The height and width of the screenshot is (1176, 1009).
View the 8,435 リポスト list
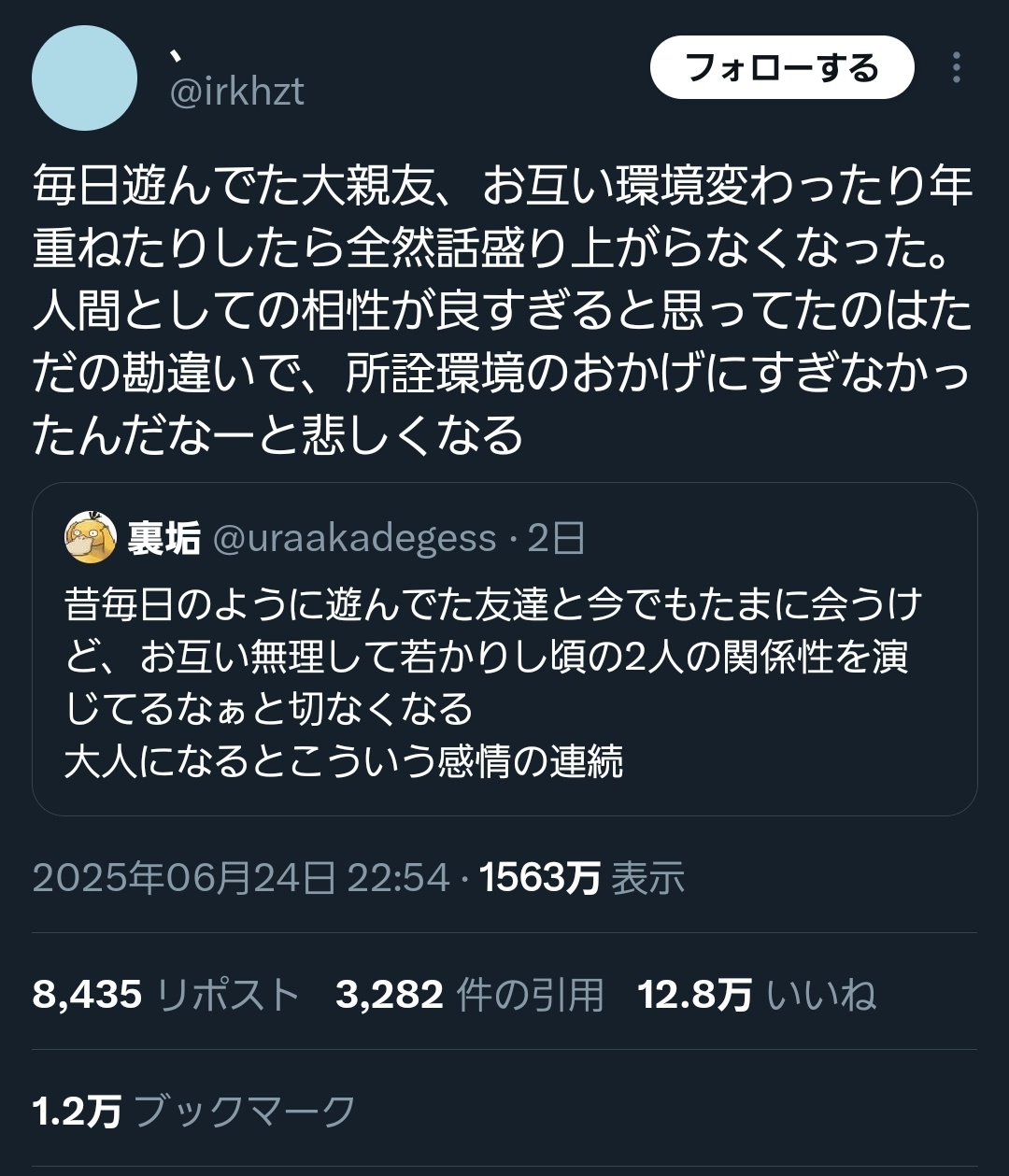(165, 995)
